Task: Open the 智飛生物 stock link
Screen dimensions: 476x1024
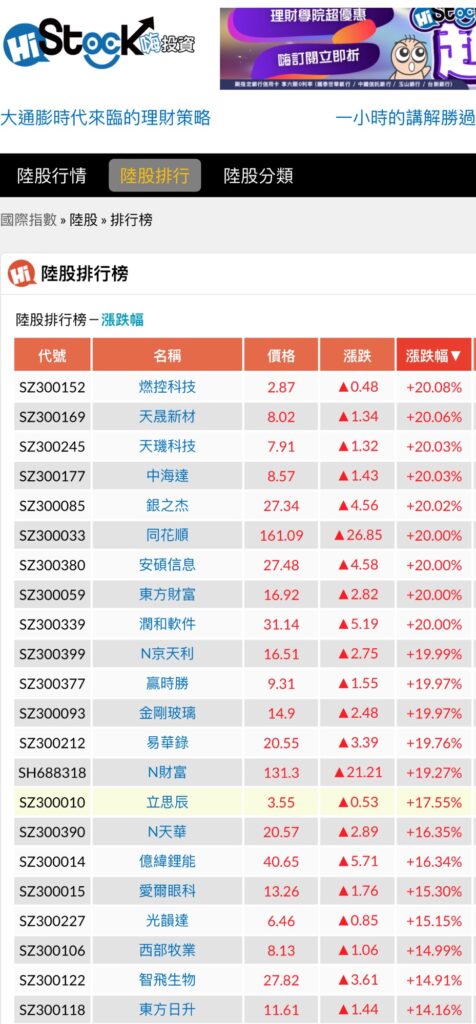Action: click(x=167, y=980)
